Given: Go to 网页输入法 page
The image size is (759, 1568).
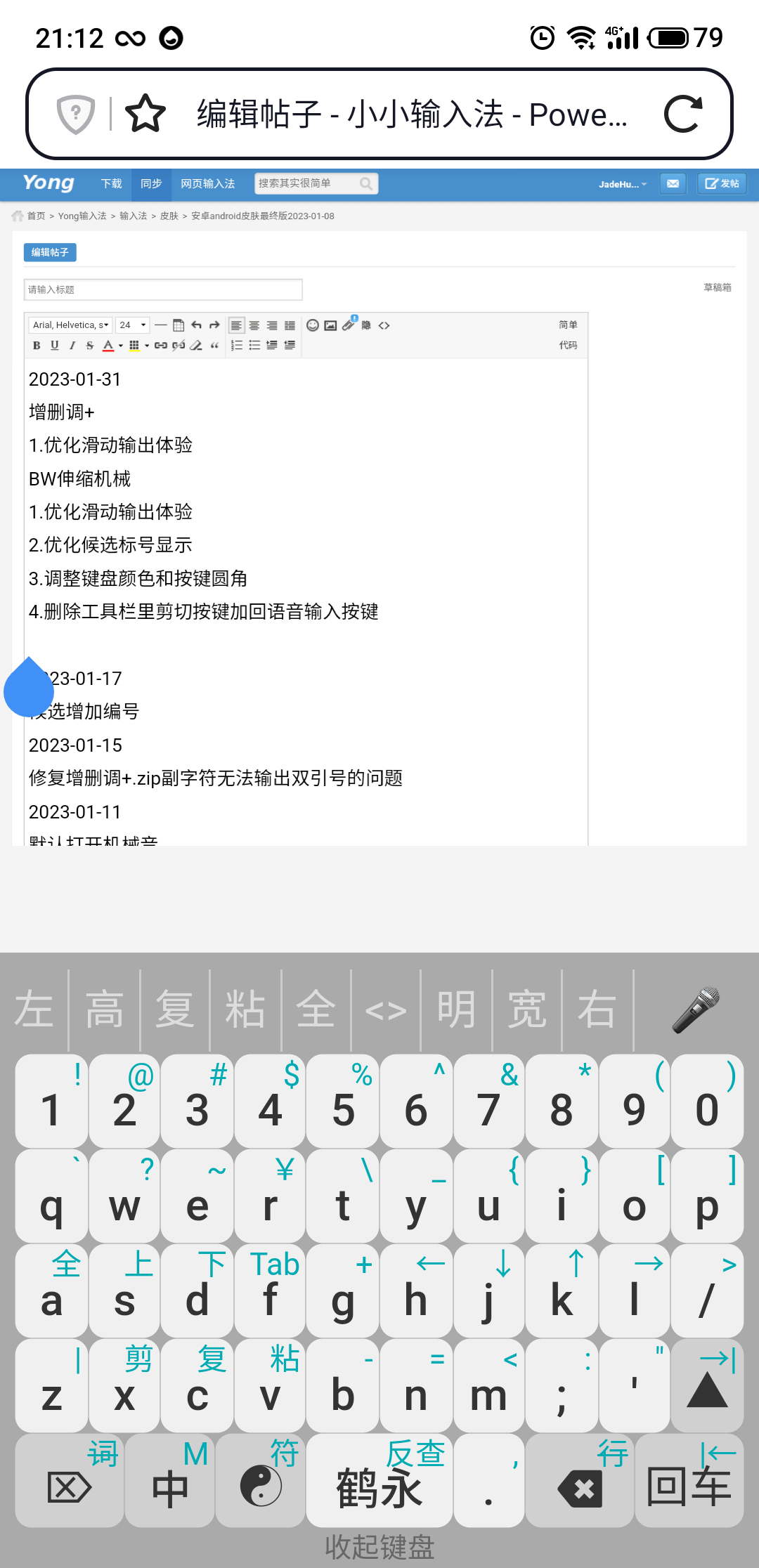Looking at the screenshot, I should pos(207,184).
